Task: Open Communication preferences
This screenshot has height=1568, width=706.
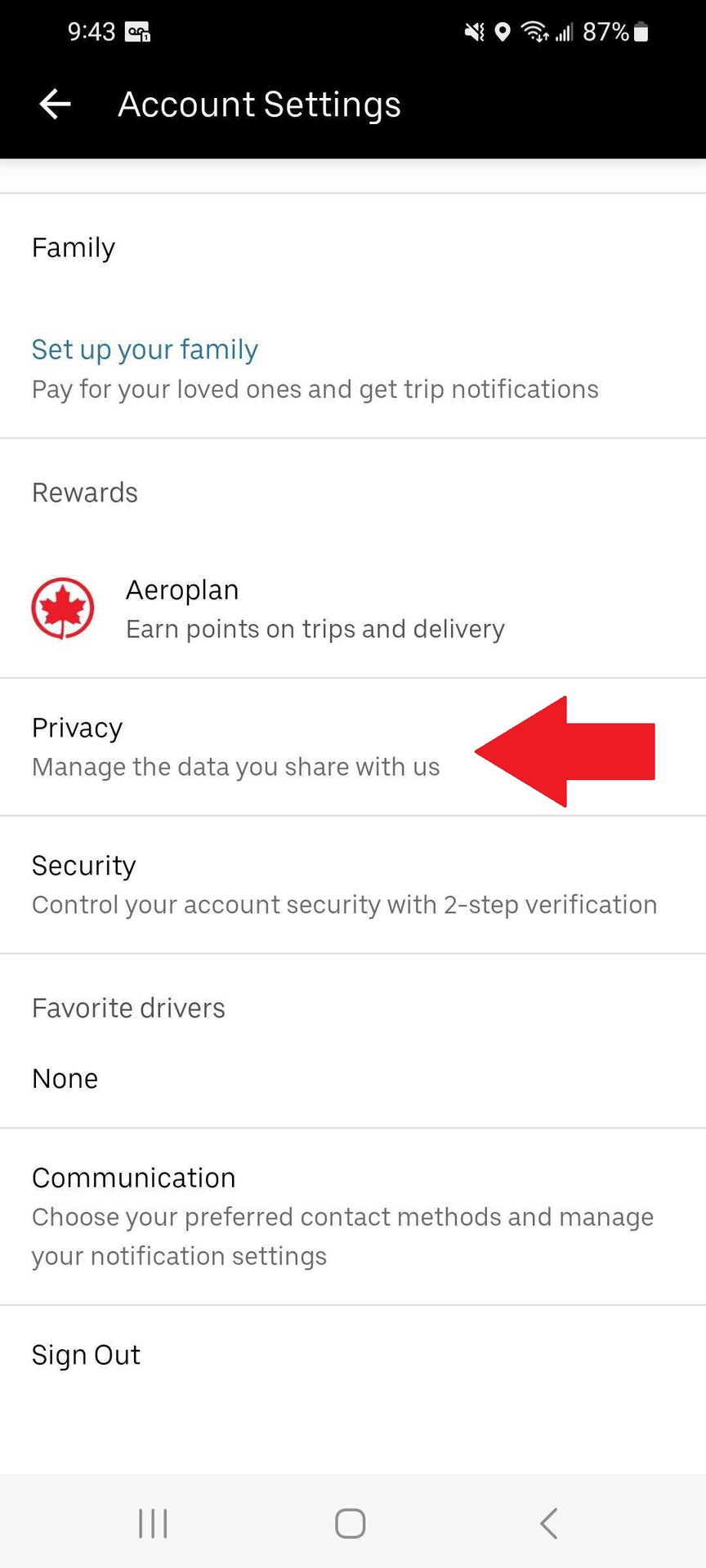Action: pyautogui.click(x=343, y=1216)
